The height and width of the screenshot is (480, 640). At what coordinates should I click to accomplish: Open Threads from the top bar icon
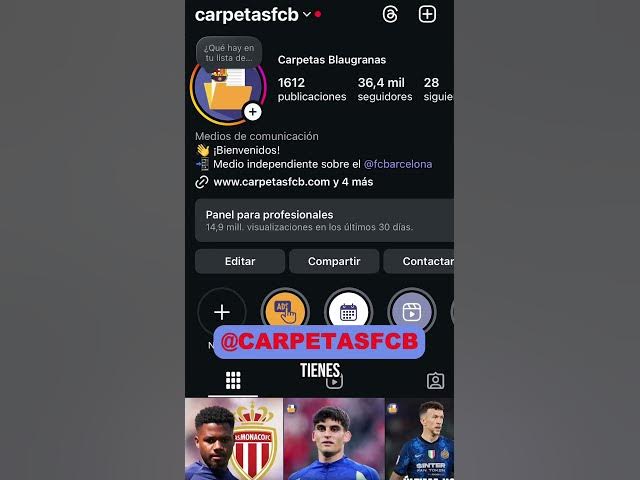391,14
